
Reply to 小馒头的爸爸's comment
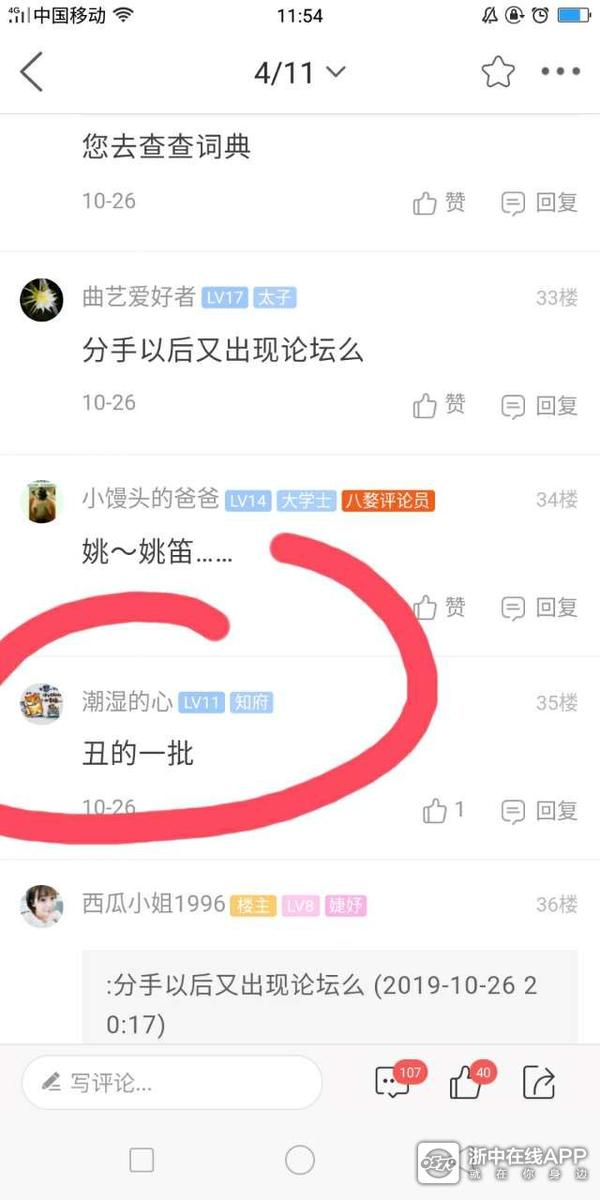pyautogui.click(x=540, y=607)
